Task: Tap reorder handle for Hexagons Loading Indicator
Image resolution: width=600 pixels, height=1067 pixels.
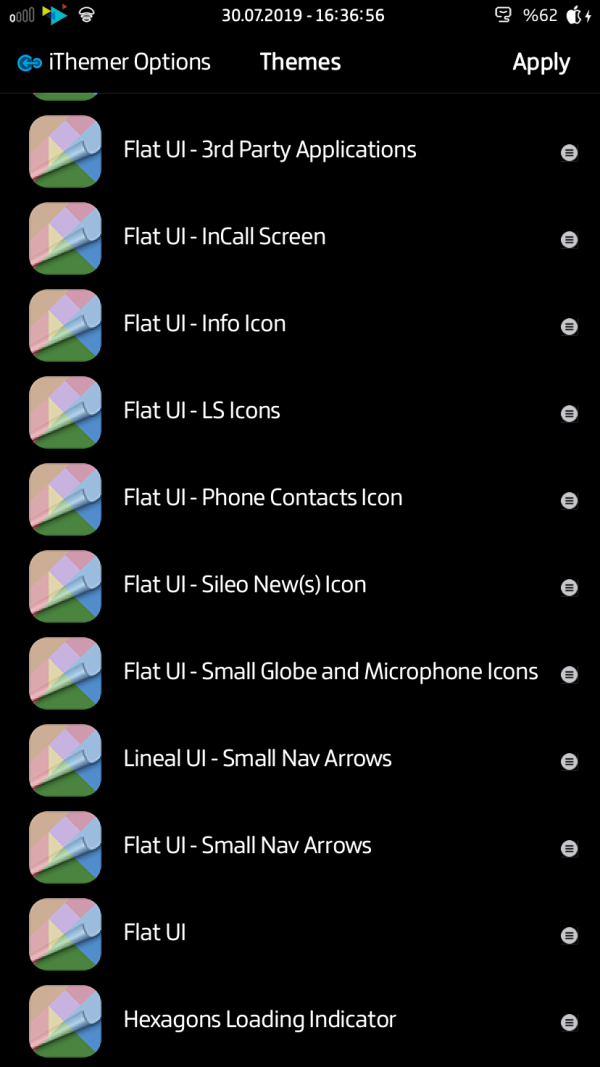Action: point(569,1023)
